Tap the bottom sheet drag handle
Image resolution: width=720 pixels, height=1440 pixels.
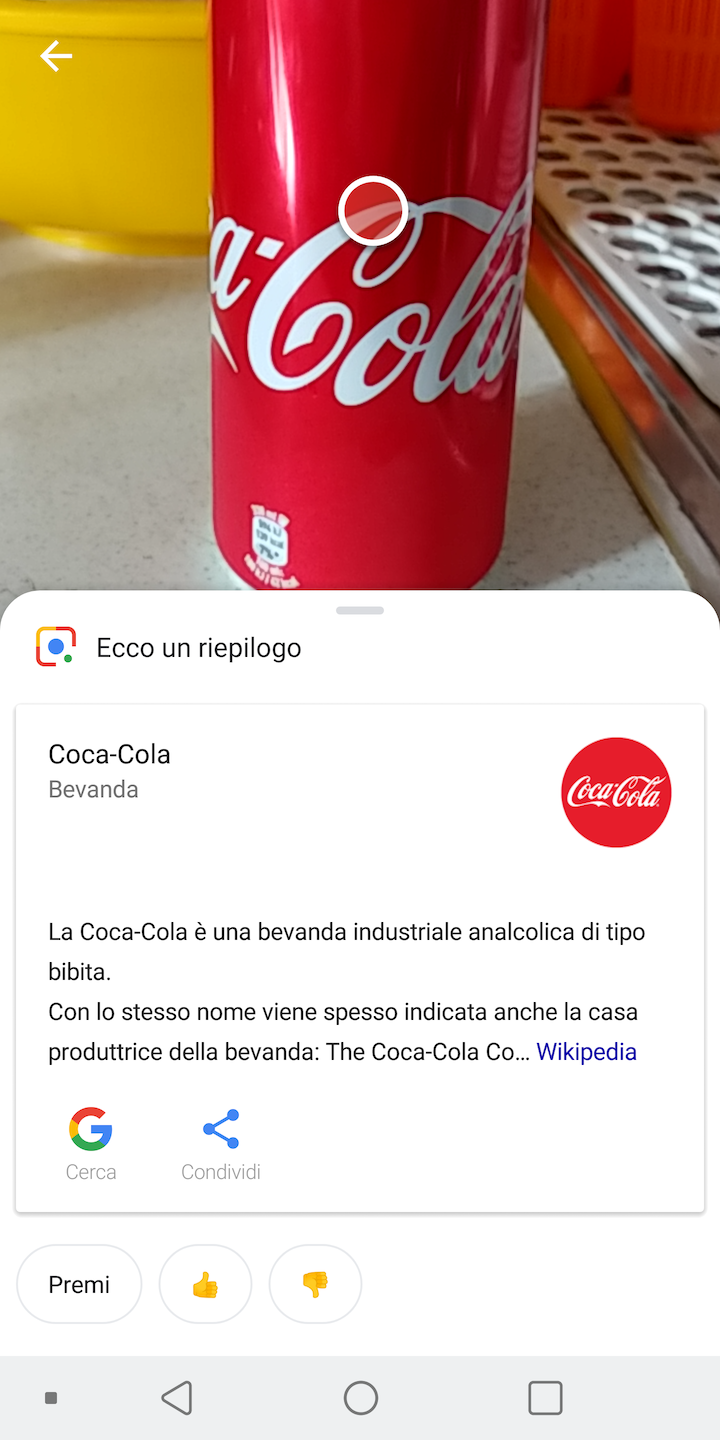(360, 610)
